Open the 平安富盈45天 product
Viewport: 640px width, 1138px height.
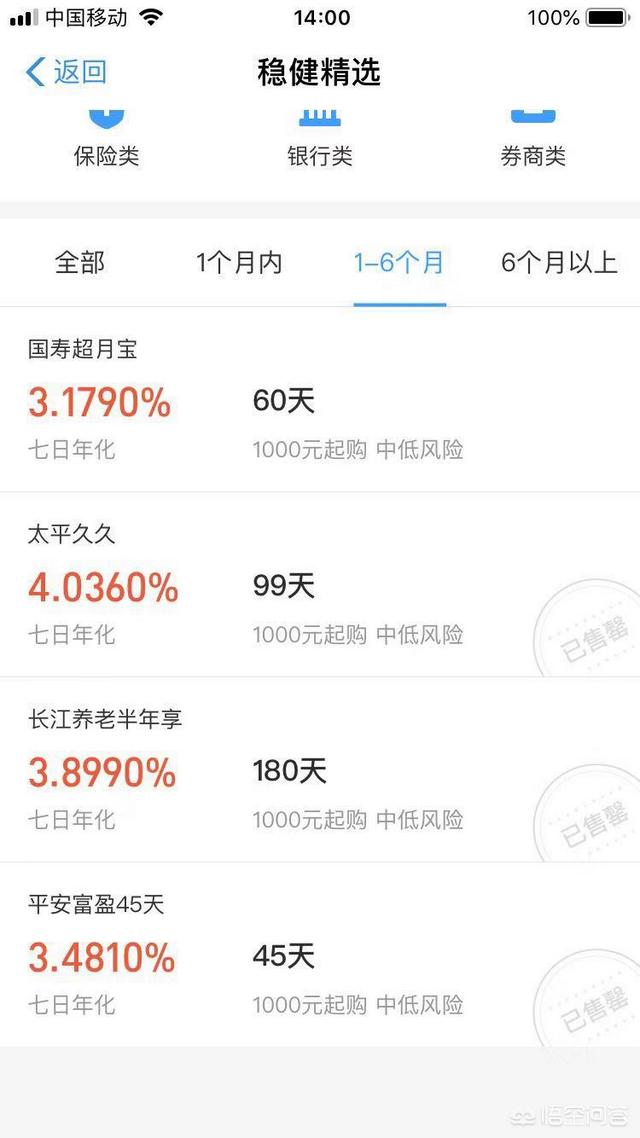point(320,955)
